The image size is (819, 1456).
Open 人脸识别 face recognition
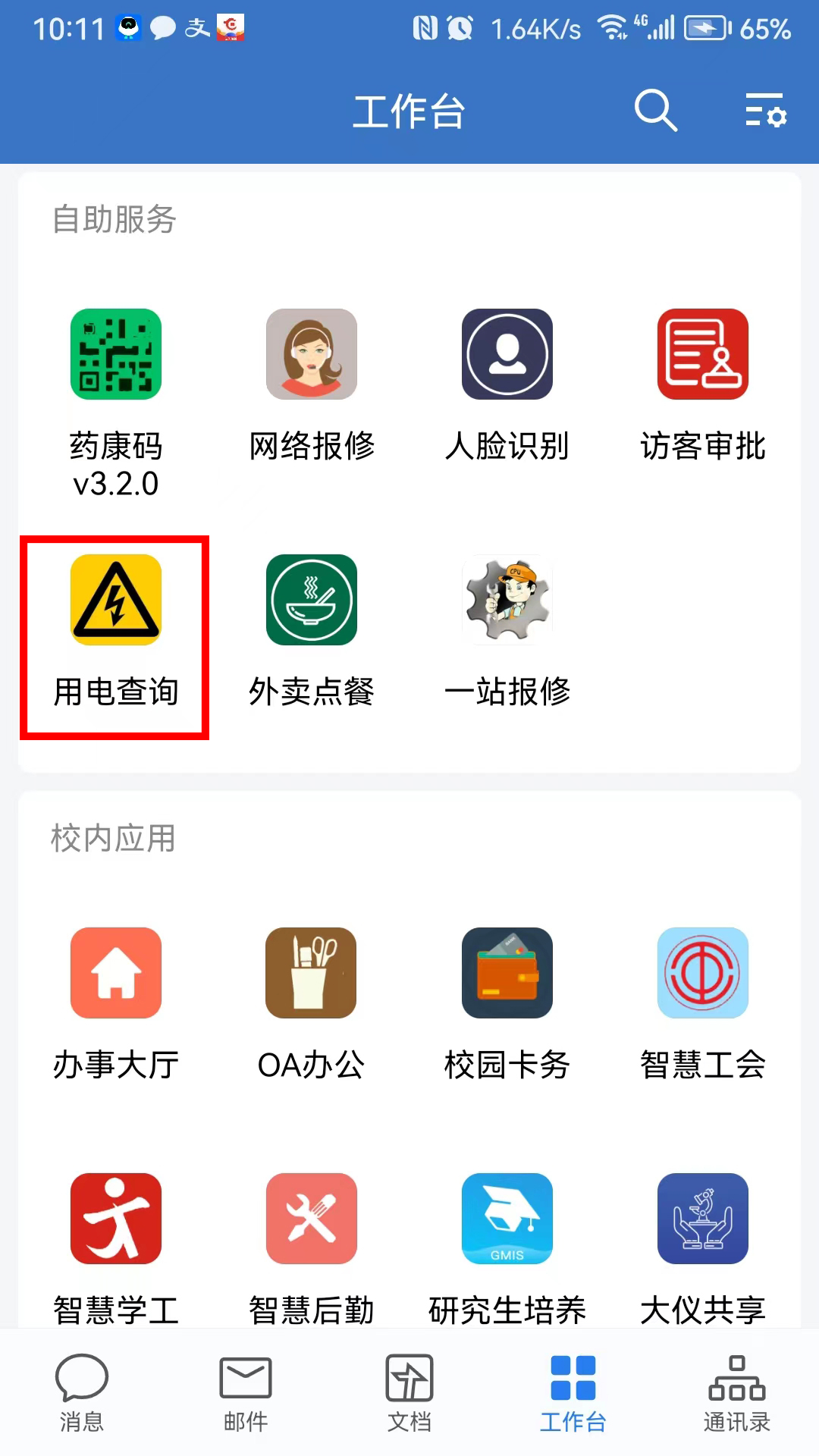click(x=507, y=355)
